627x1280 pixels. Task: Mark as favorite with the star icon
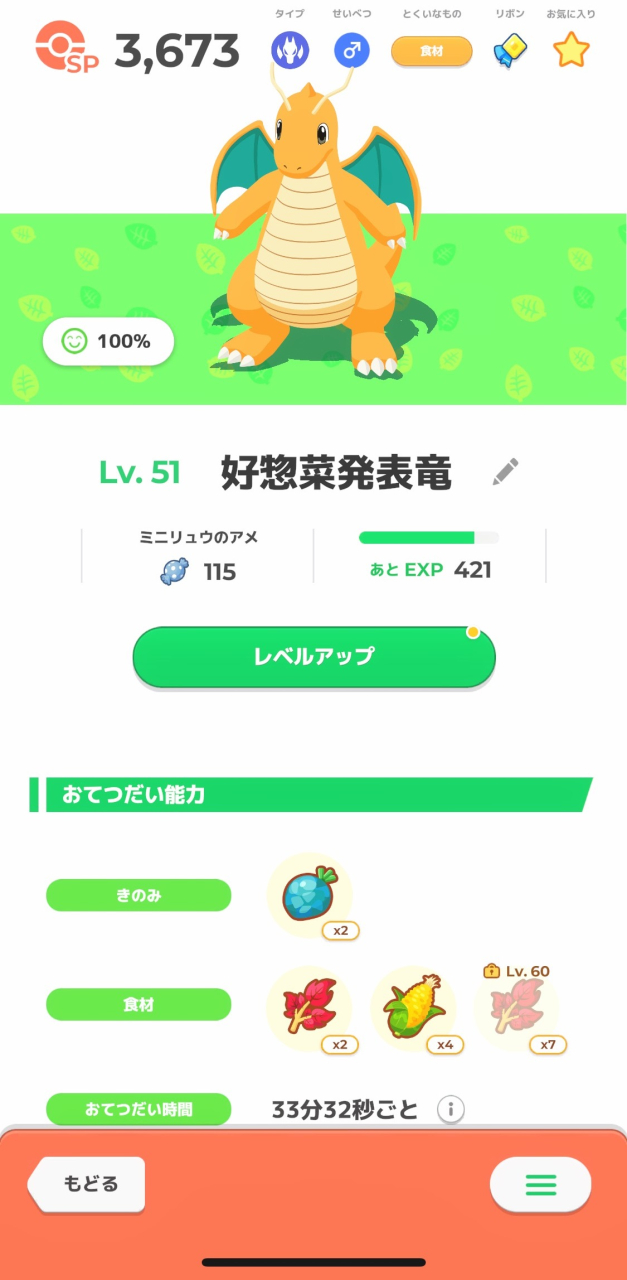571,50
